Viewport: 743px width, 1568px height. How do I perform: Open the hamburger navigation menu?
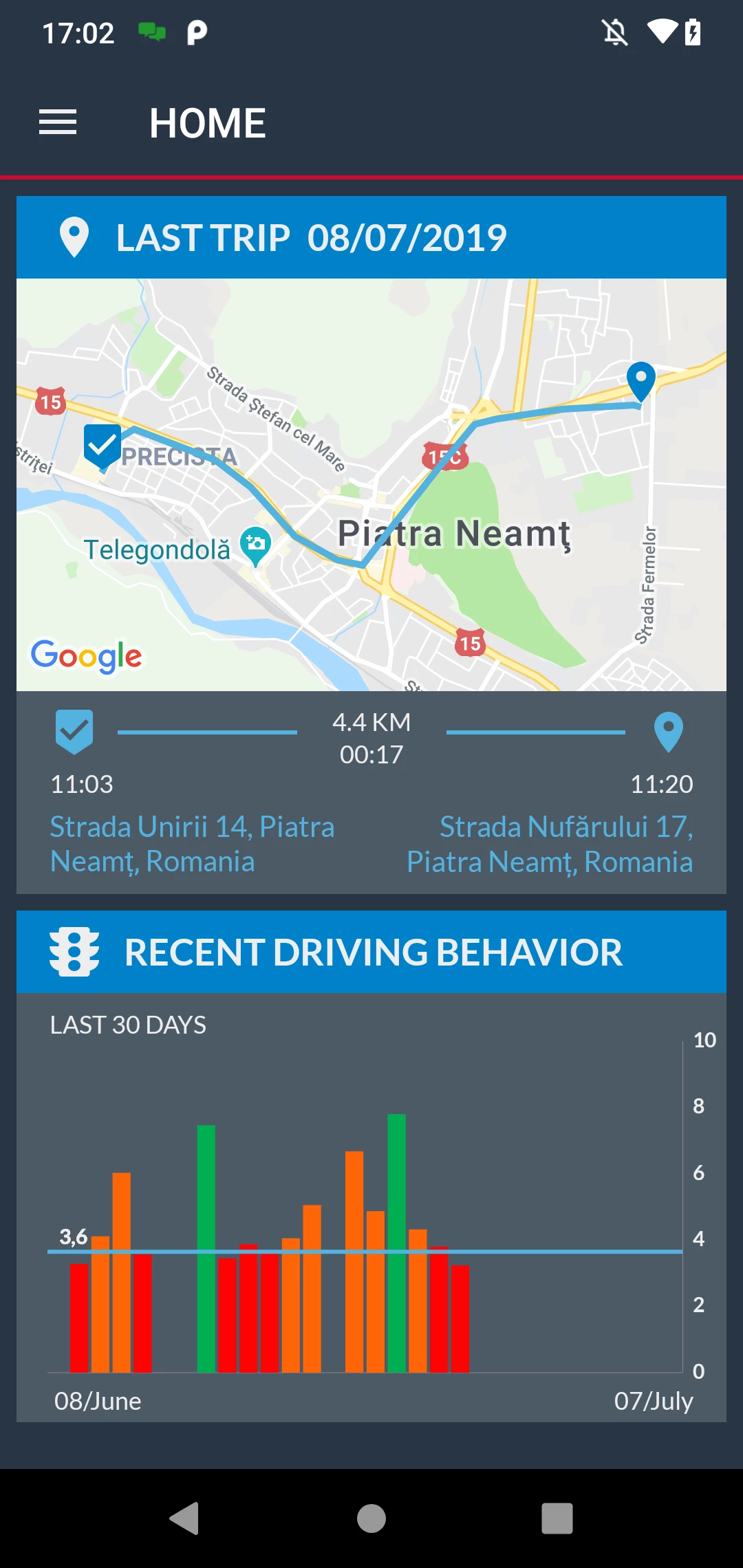(x=58, y=122)
